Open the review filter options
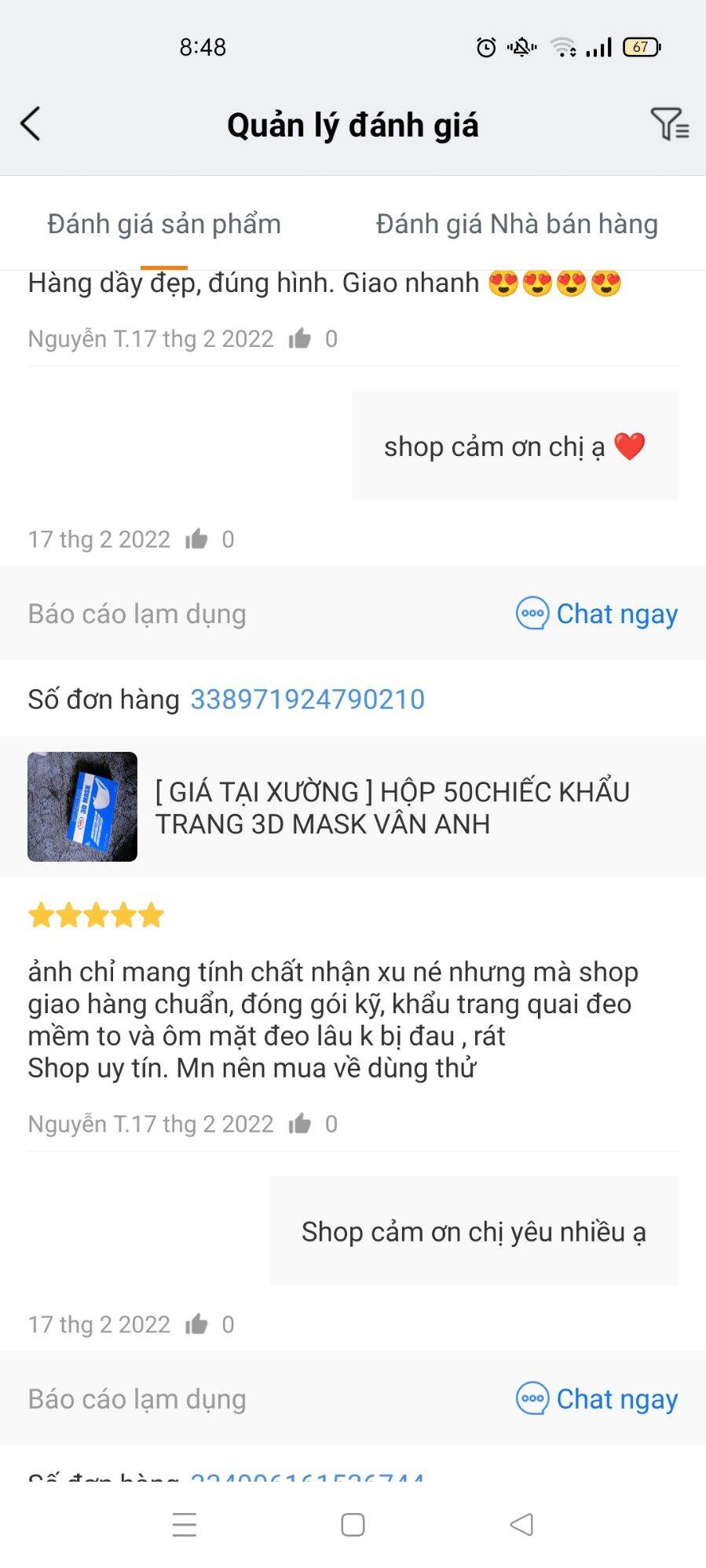Image resolution: width=706 pixels, height=1568 pixels. tap(668, 125)
